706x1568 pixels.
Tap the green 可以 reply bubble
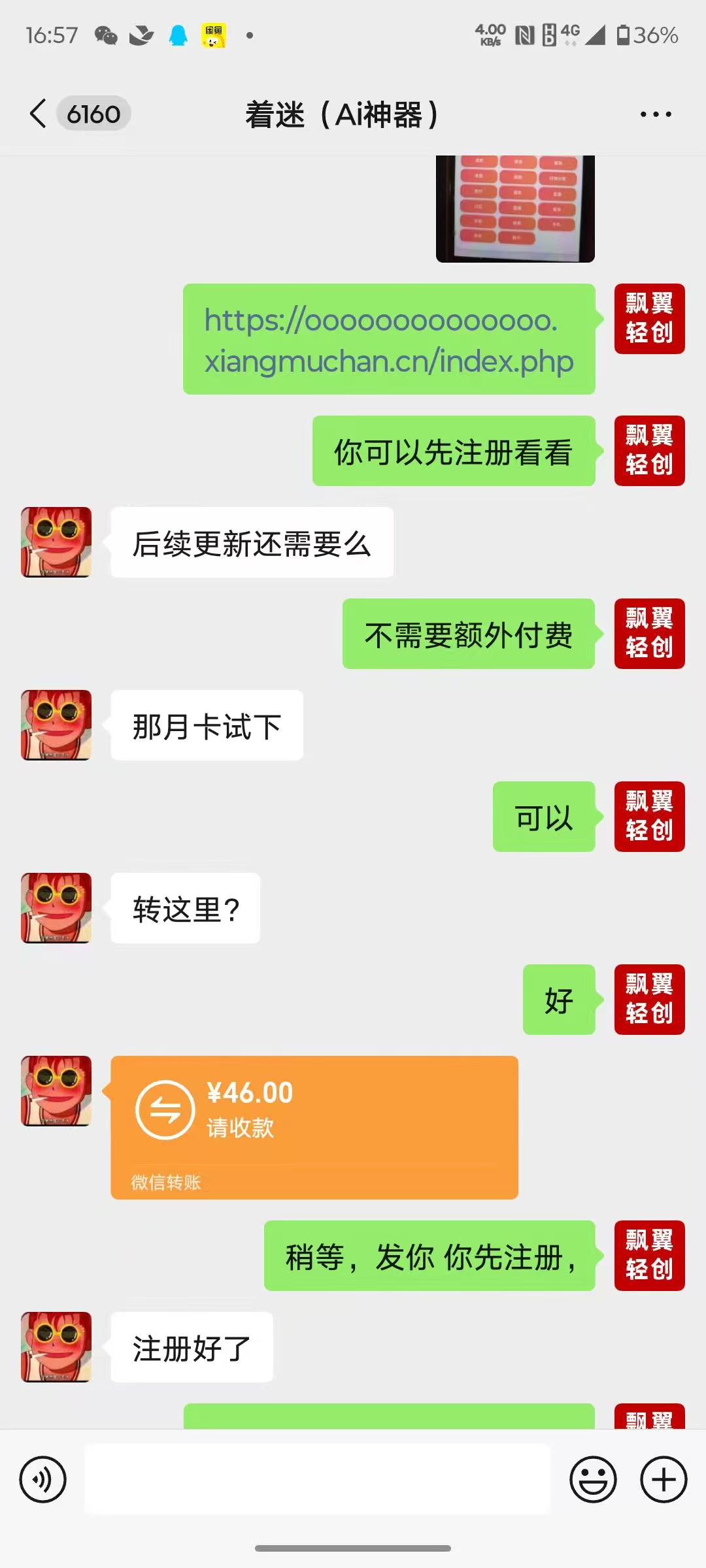(544, 818)
